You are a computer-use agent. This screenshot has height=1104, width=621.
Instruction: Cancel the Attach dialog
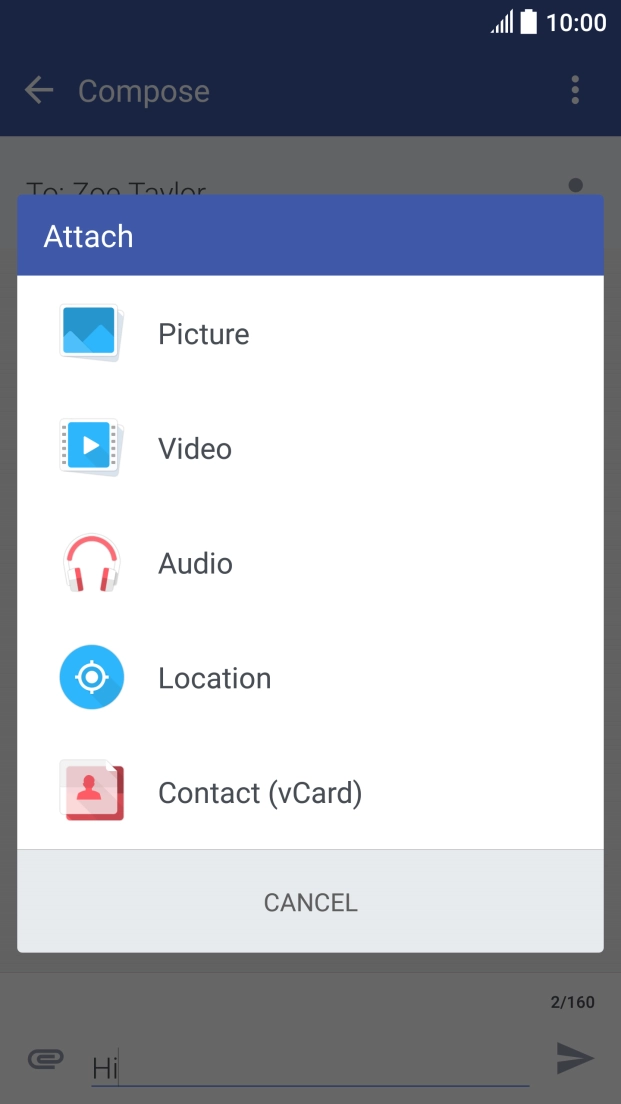coord(310,902)
